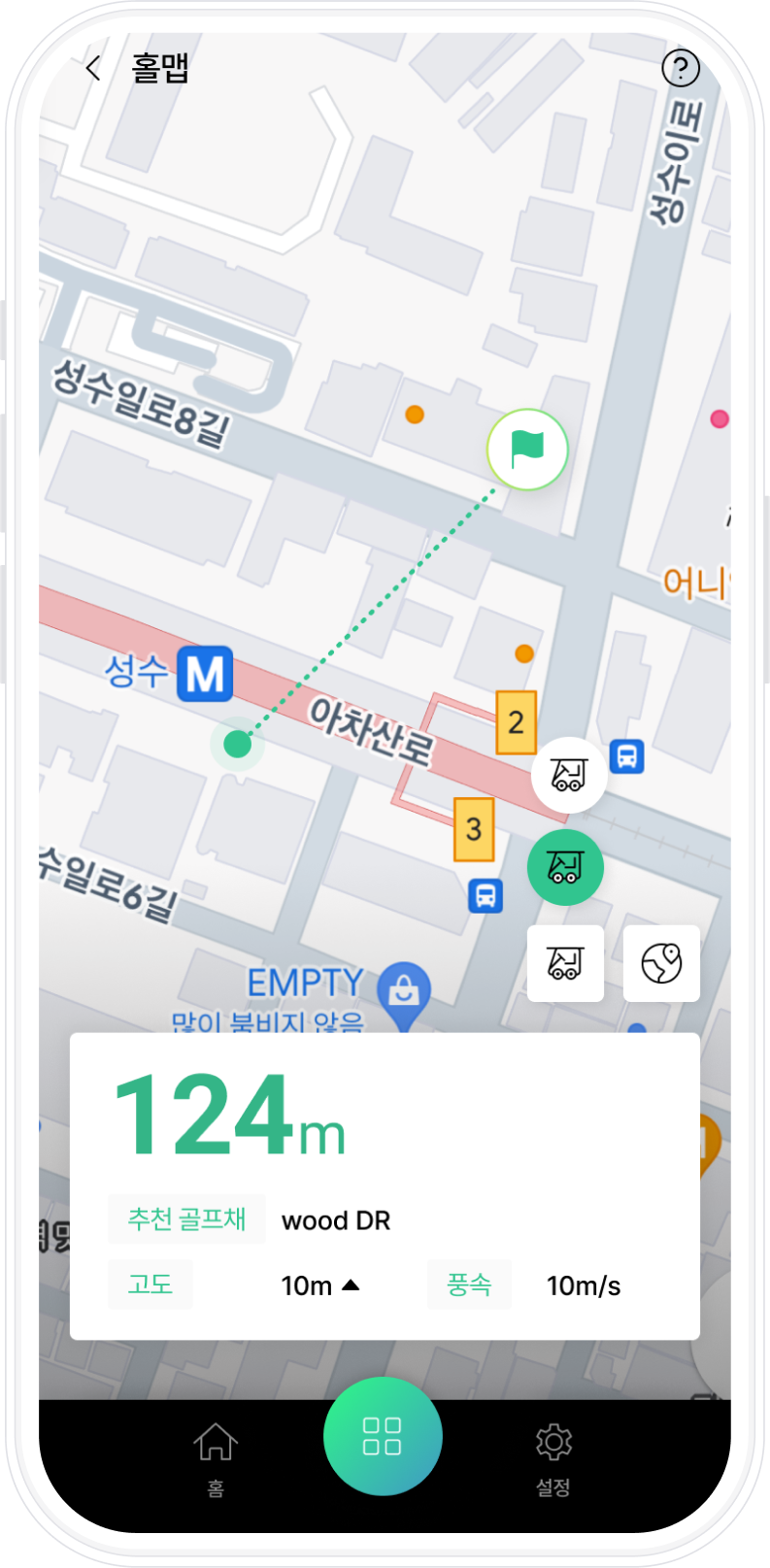Tap the white circular golf cart button
This screenshot has width=770, height=1568.
point(569,775)
